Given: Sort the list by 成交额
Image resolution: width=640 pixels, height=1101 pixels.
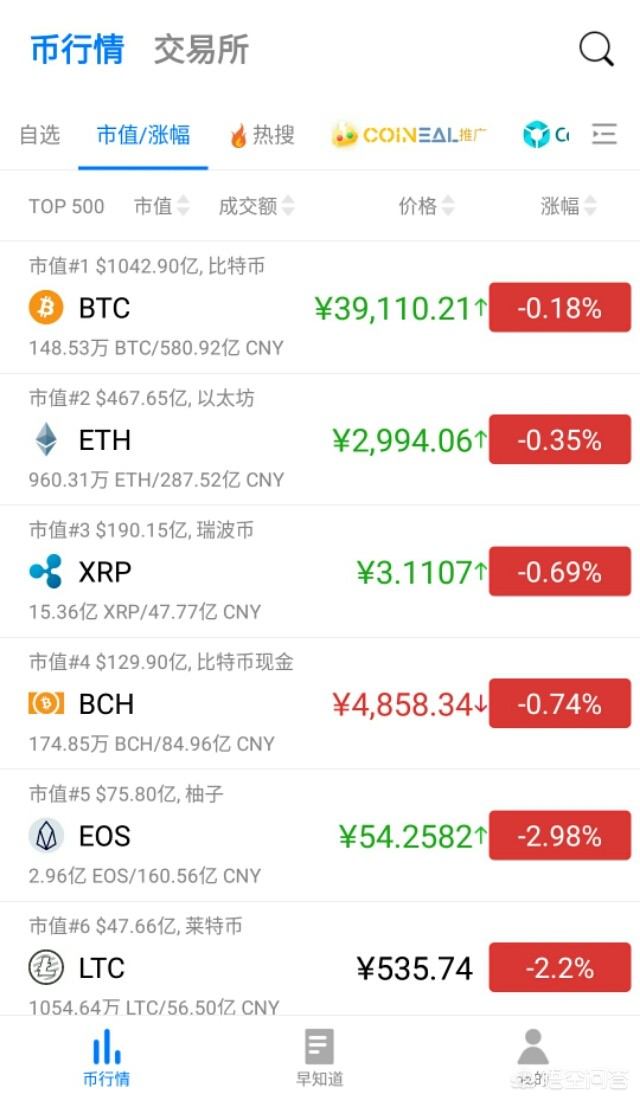Looking at the screenshot, I should [x=256, y=206].
